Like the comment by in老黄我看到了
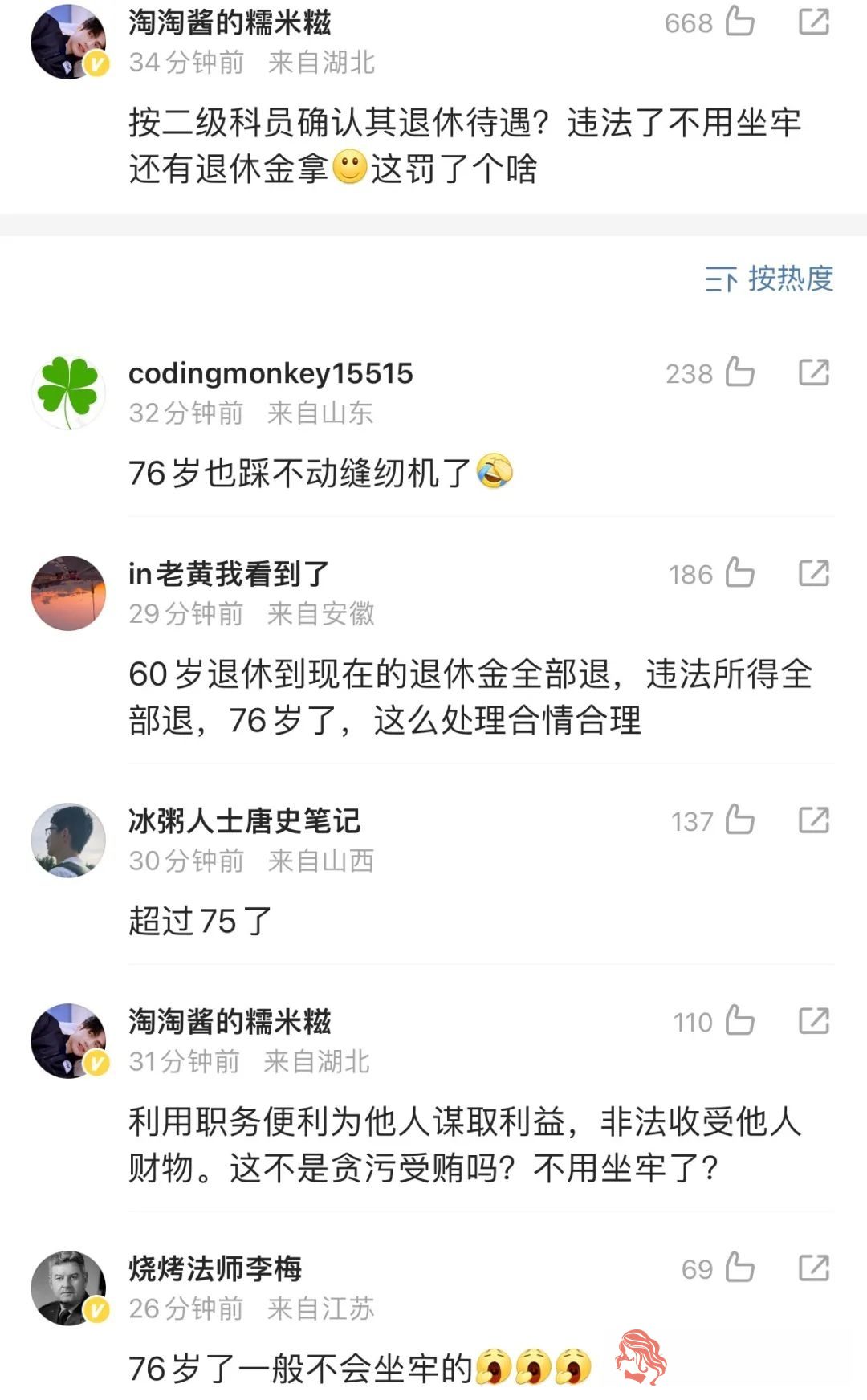 (x=739, y=573)
